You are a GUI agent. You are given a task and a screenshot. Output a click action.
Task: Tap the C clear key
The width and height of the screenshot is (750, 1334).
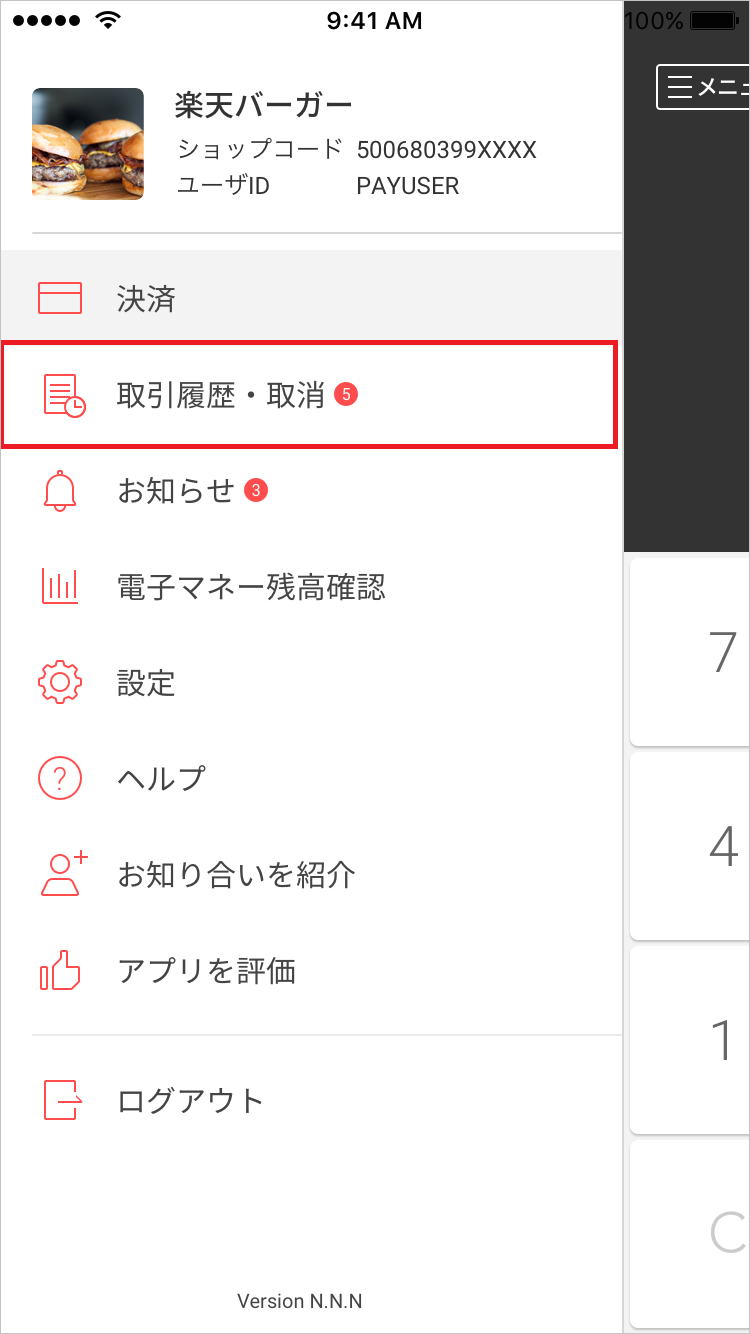pyautogui.click(x=690, y=1233)
